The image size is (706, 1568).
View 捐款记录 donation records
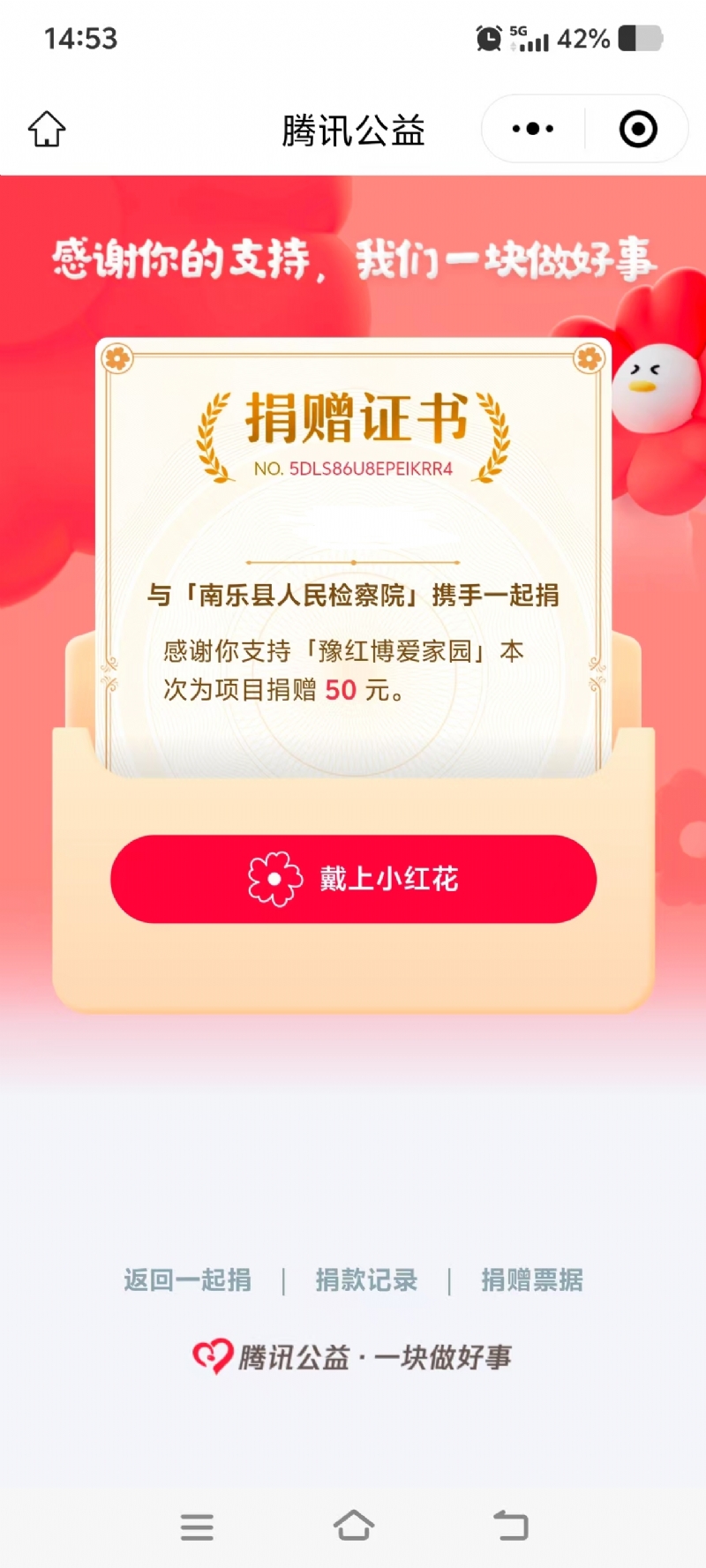pyautogui.click(x=366, y=1279)
